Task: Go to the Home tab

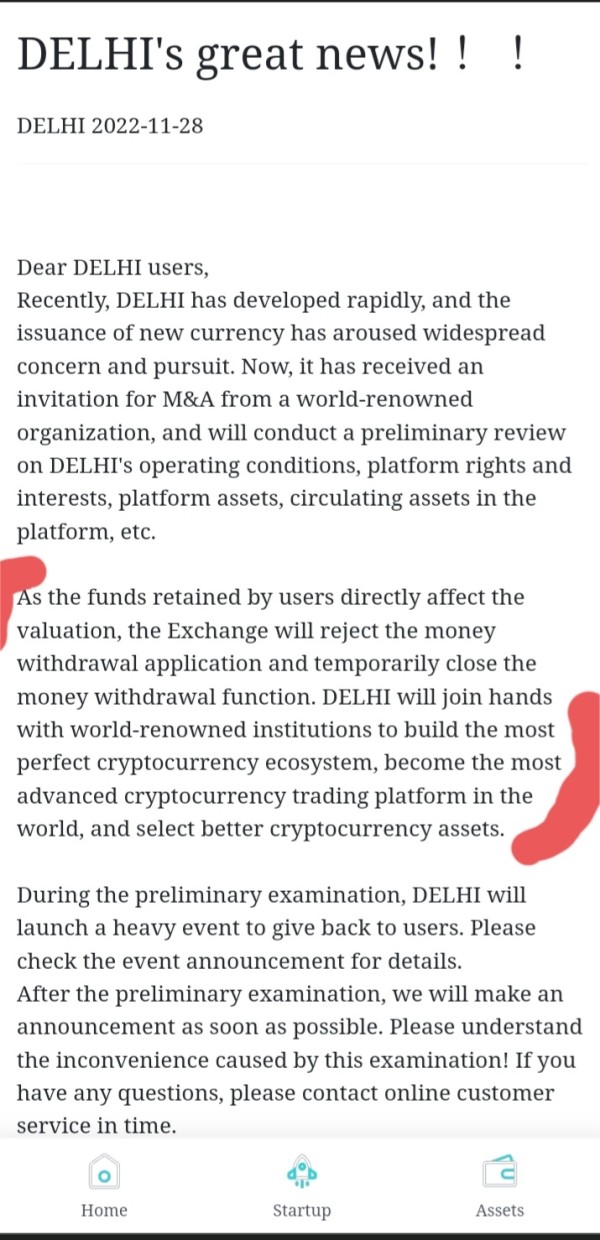Action: point(104,1187)
